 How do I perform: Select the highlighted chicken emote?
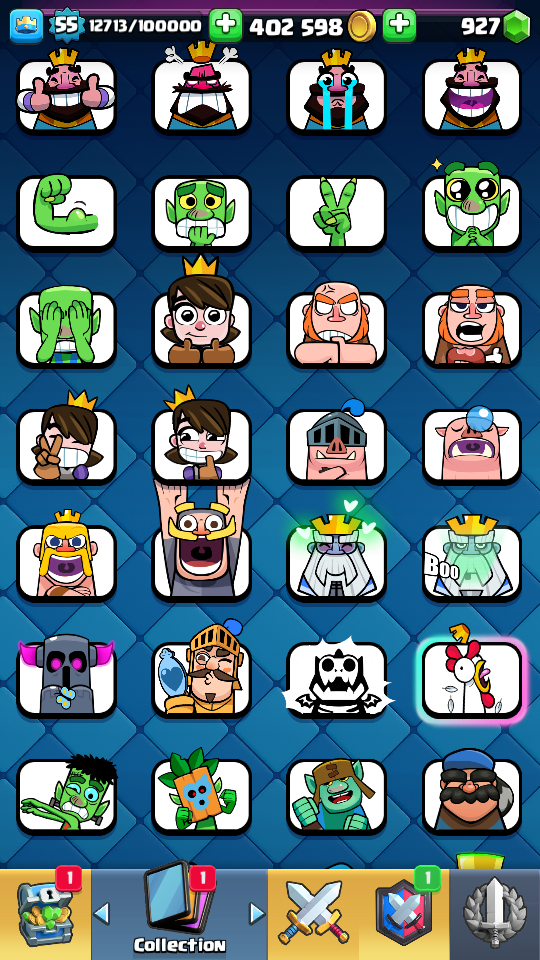click(472, 678)
